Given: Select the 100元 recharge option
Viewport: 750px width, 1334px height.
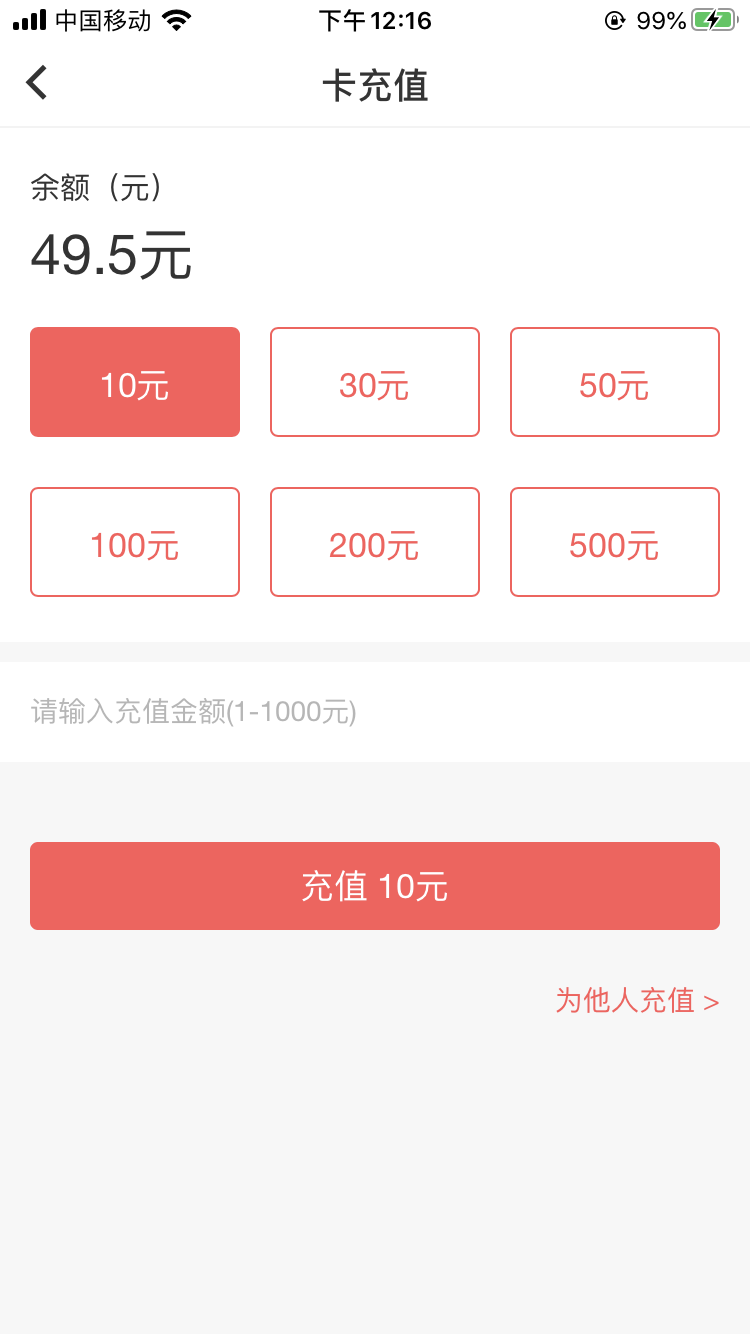Looking at the screenshot, I should tap(135, 542).
